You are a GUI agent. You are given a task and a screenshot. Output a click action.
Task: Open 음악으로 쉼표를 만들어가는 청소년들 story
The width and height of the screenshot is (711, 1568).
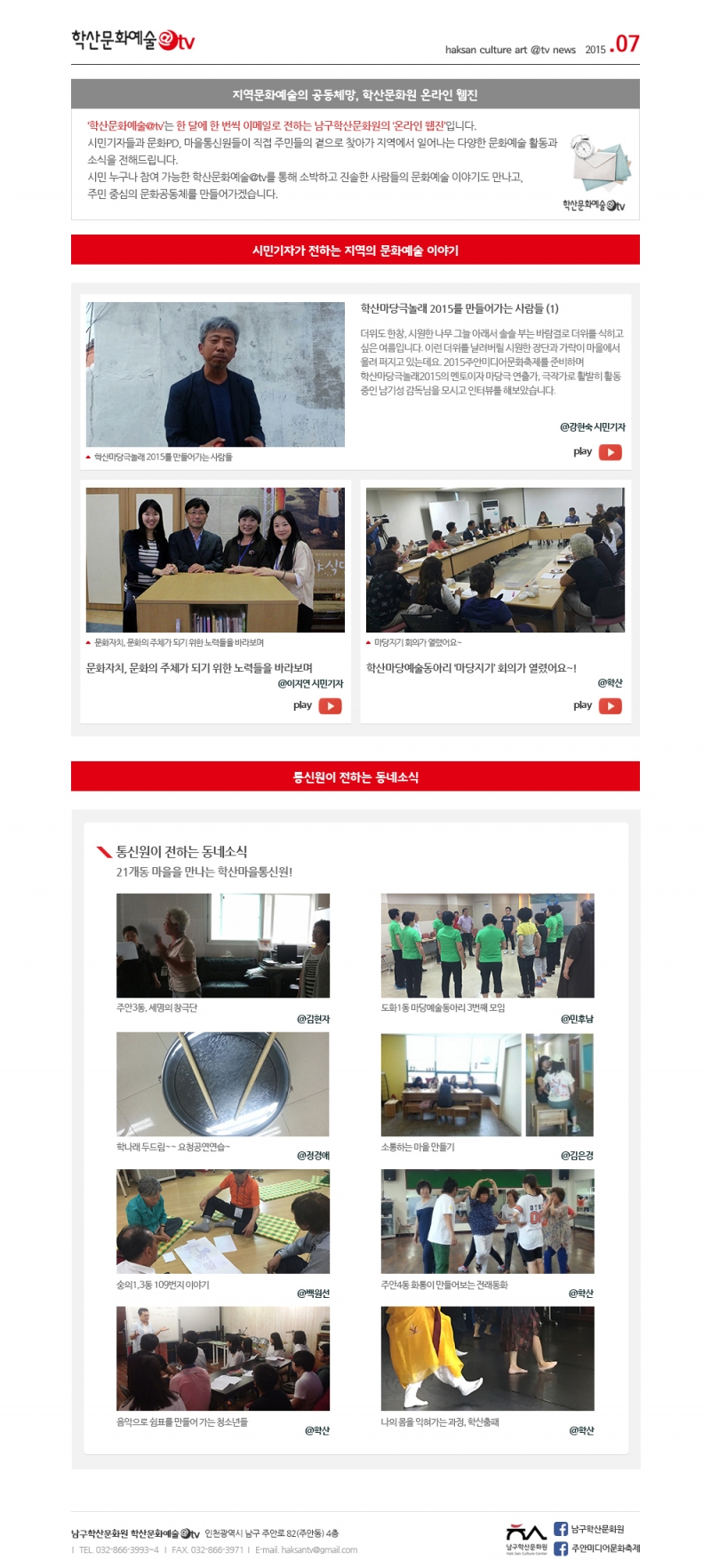(x=222, y=1358)
